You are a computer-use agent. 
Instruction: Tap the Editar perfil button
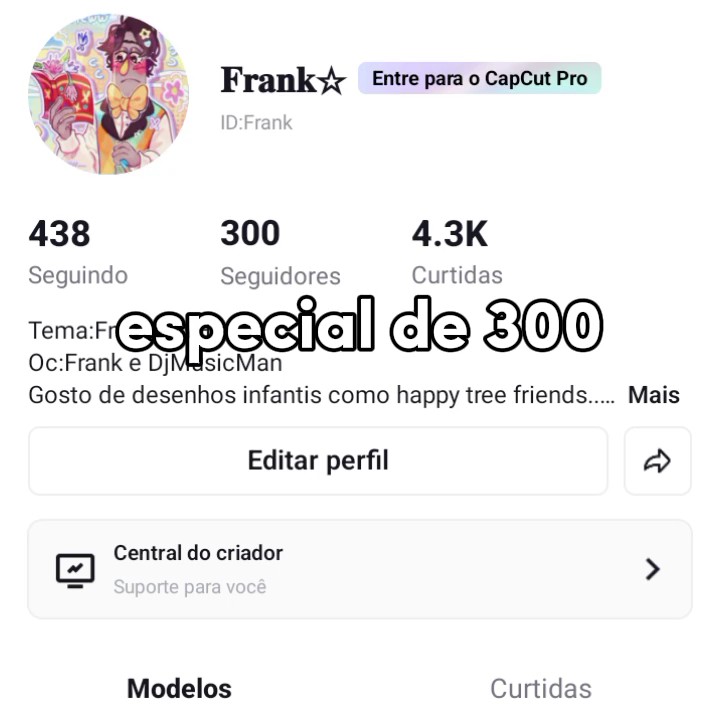(x=318, y=461)
